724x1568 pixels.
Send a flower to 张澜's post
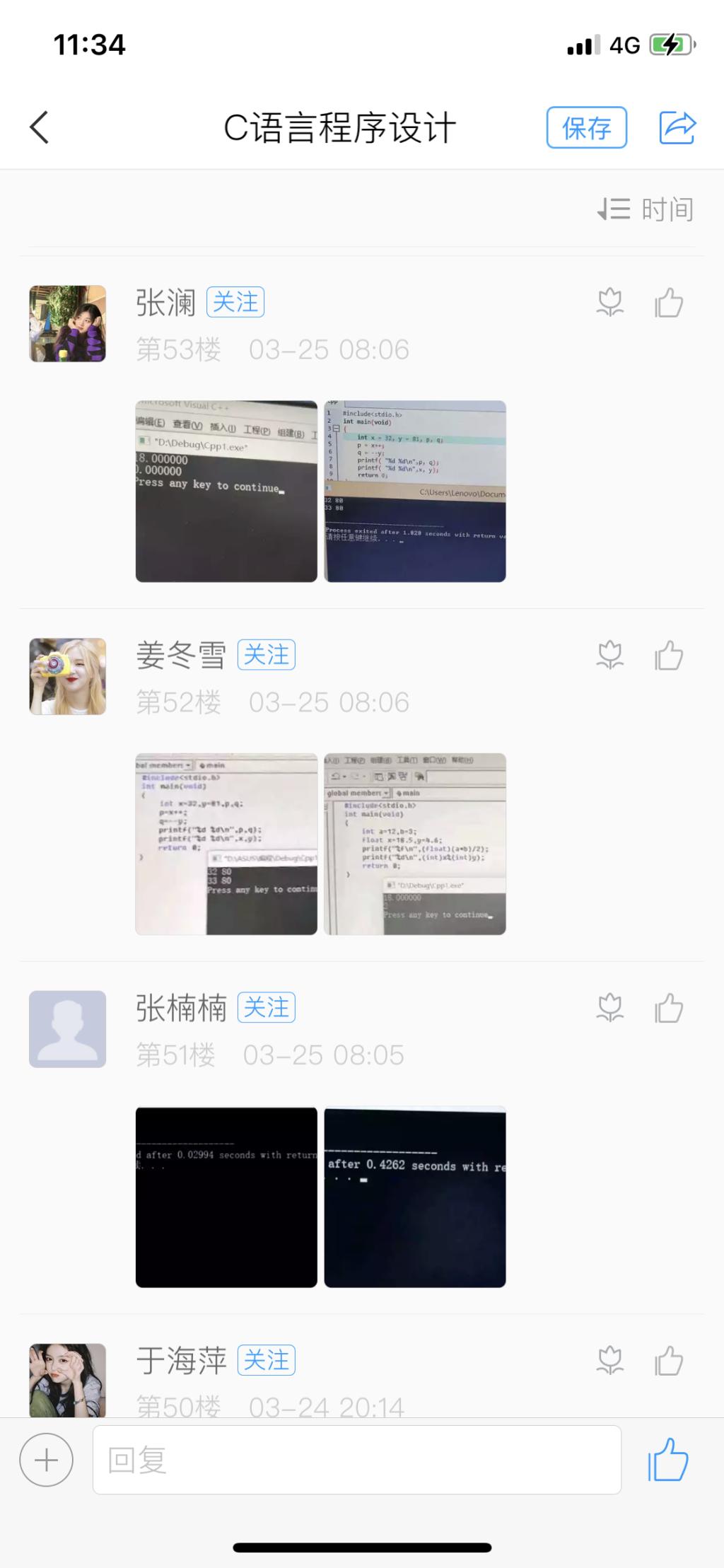pos(609,303)
